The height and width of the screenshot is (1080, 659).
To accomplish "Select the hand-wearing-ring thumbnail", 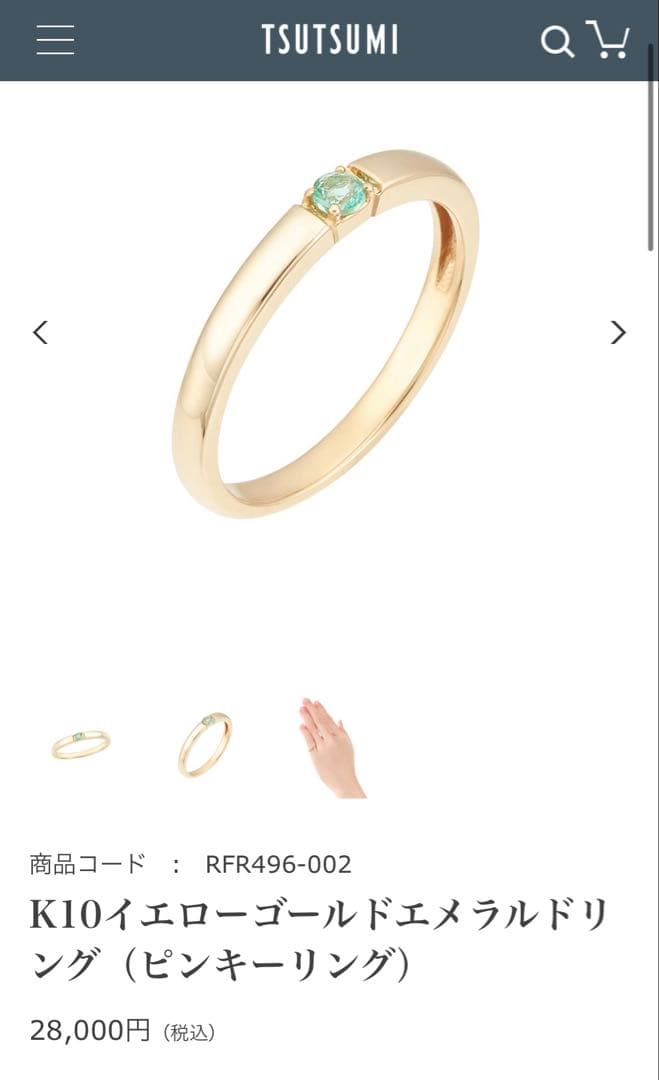I will (x=332, y=747).
